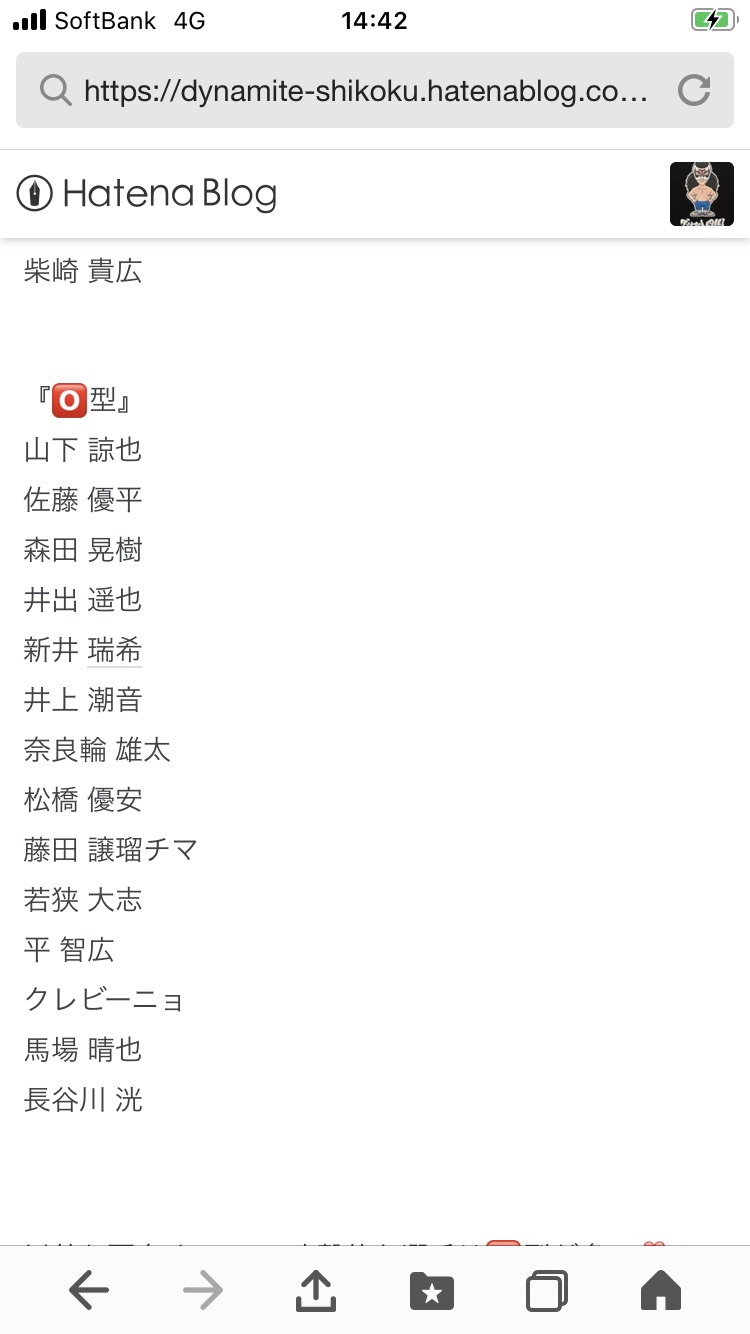Open the blog profile avatar
Screen dimensions: 750x1334
click(701, 194)
